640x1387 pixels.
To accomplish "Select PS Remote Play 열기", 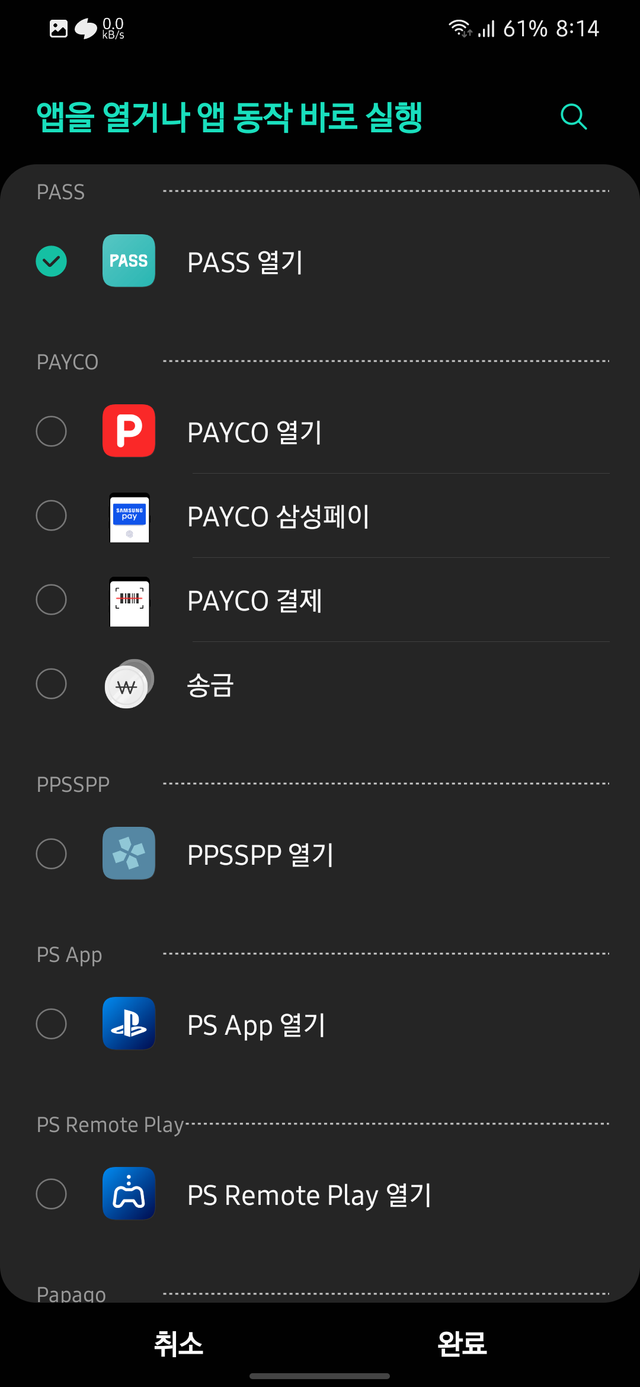I will [x=51, y=1194].
